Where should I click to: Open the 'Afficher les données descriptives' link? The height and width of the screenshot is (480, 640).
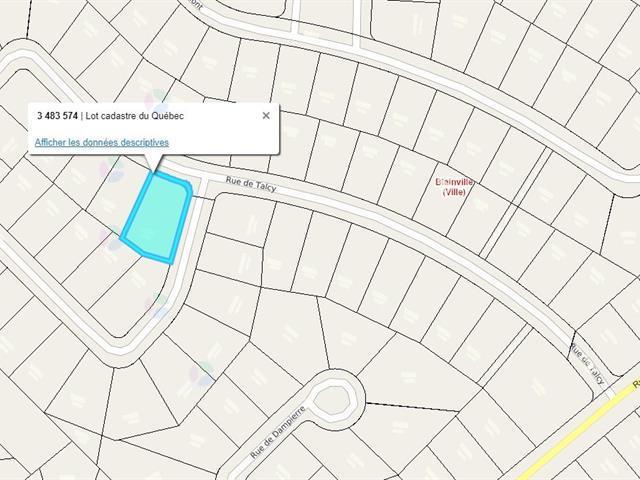point(101,143)
